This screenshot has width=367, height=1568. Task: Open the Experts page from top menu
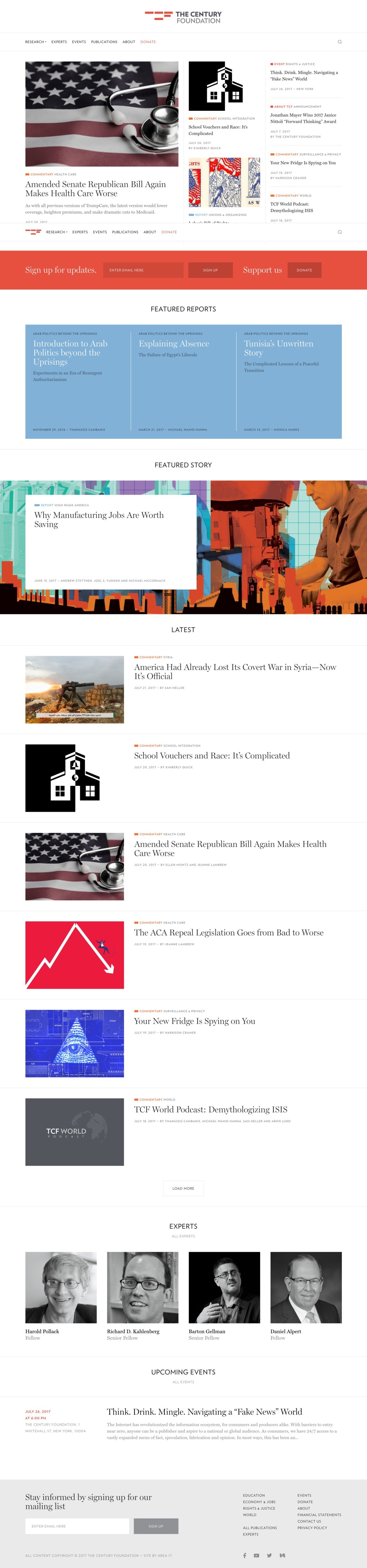coord(59,42)
